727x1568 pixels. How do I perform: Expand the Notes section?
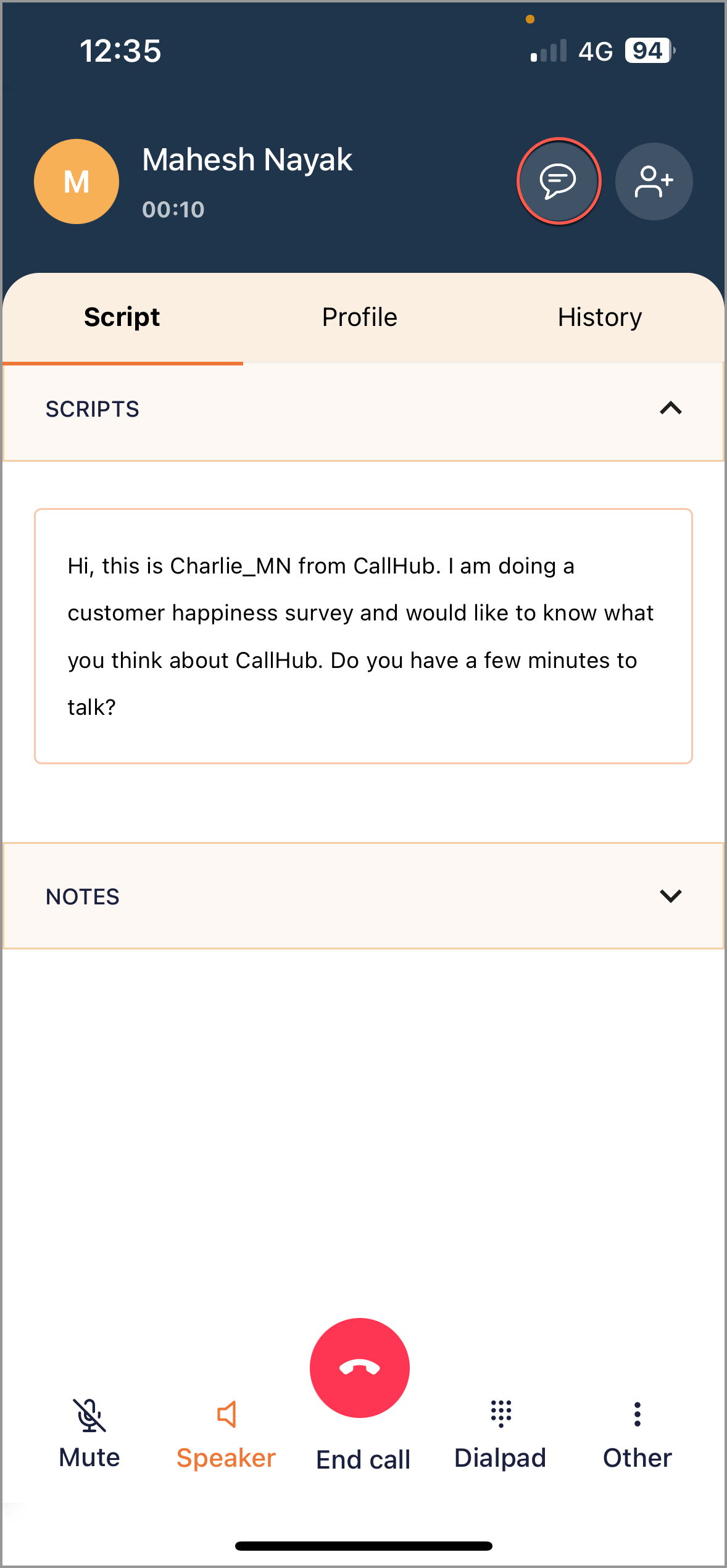[x=670, y=896]
